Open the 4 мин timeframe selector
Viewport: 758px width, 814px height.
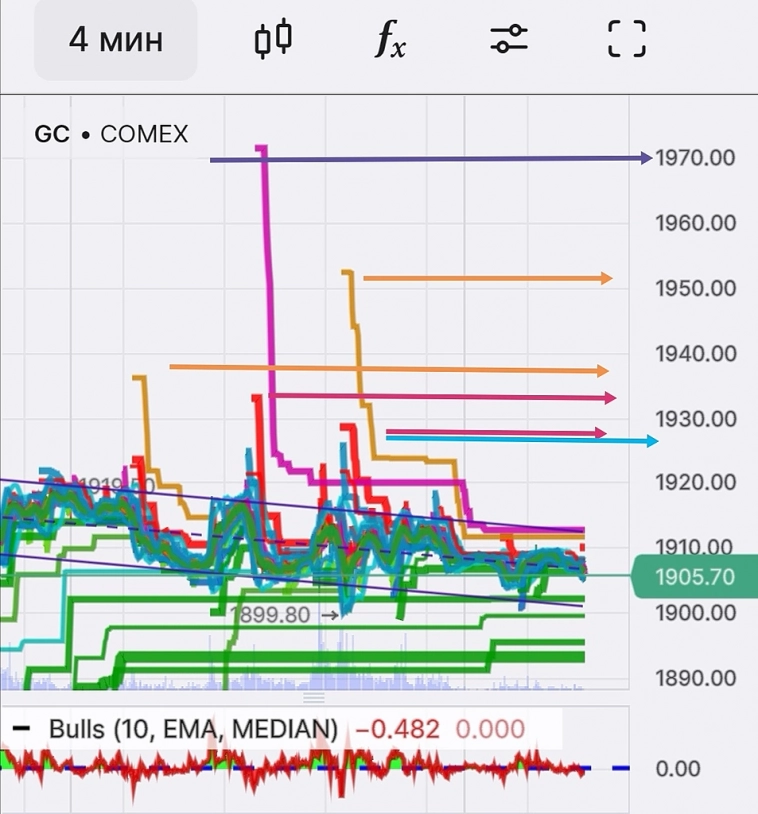click(116, 40)
